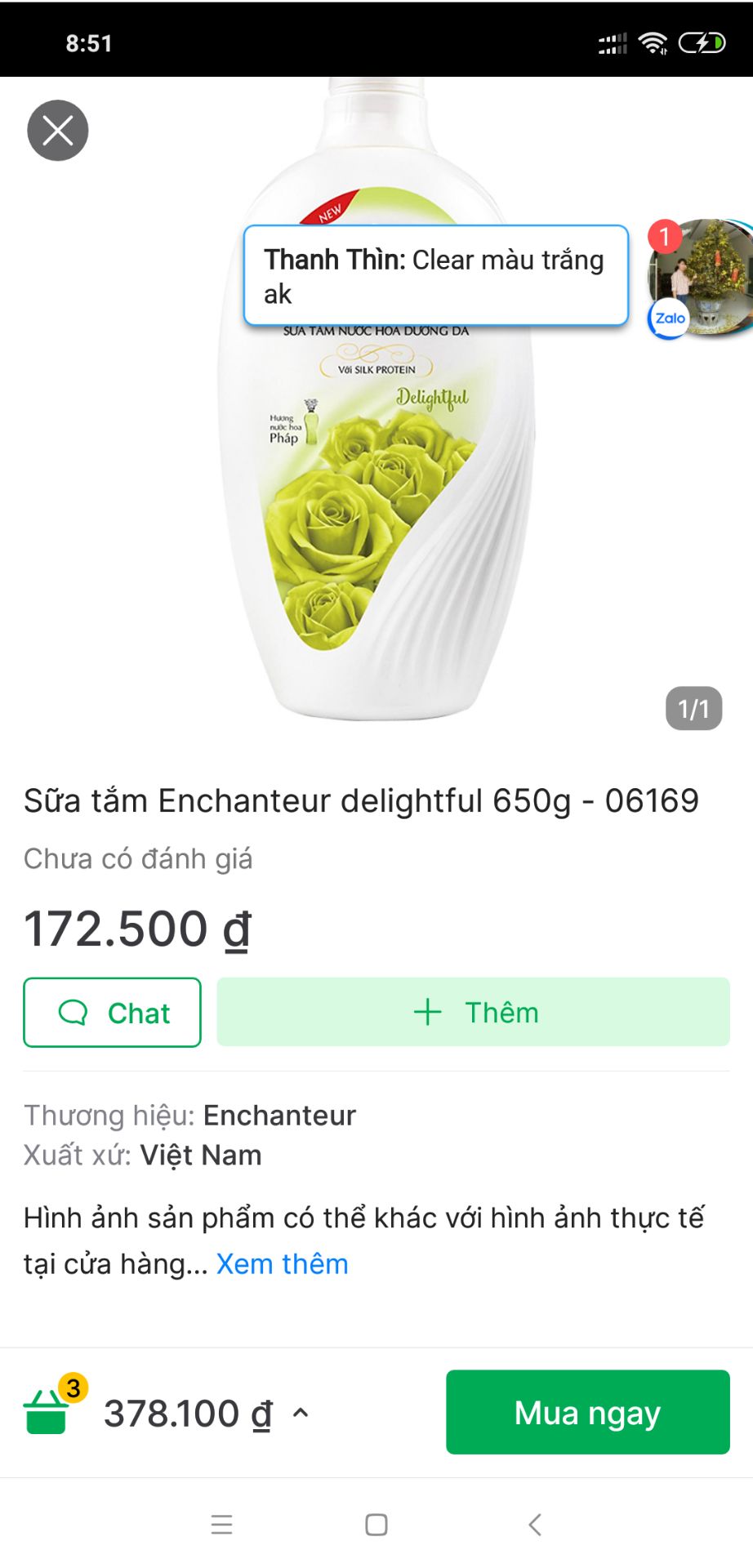Tap the recent apps square navigation key
The width and height of the screenshot is (753, 1568).
pyautogui.click(x=376, y=1524)
